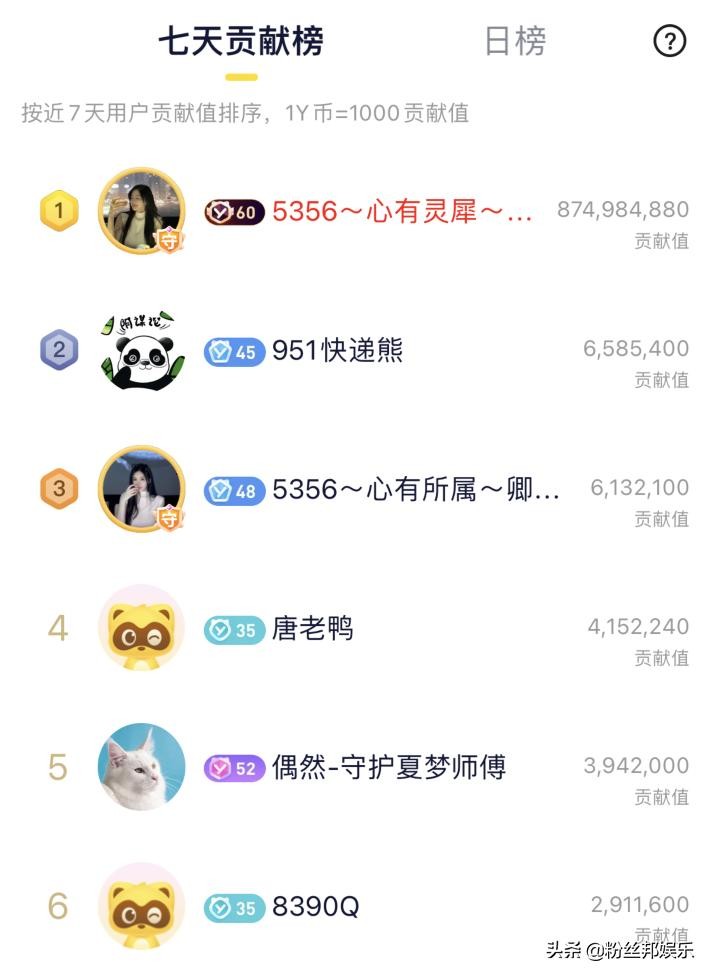Select the 七天贡献榜 tab
Screen dimensions: 710x975
point(240,42)
